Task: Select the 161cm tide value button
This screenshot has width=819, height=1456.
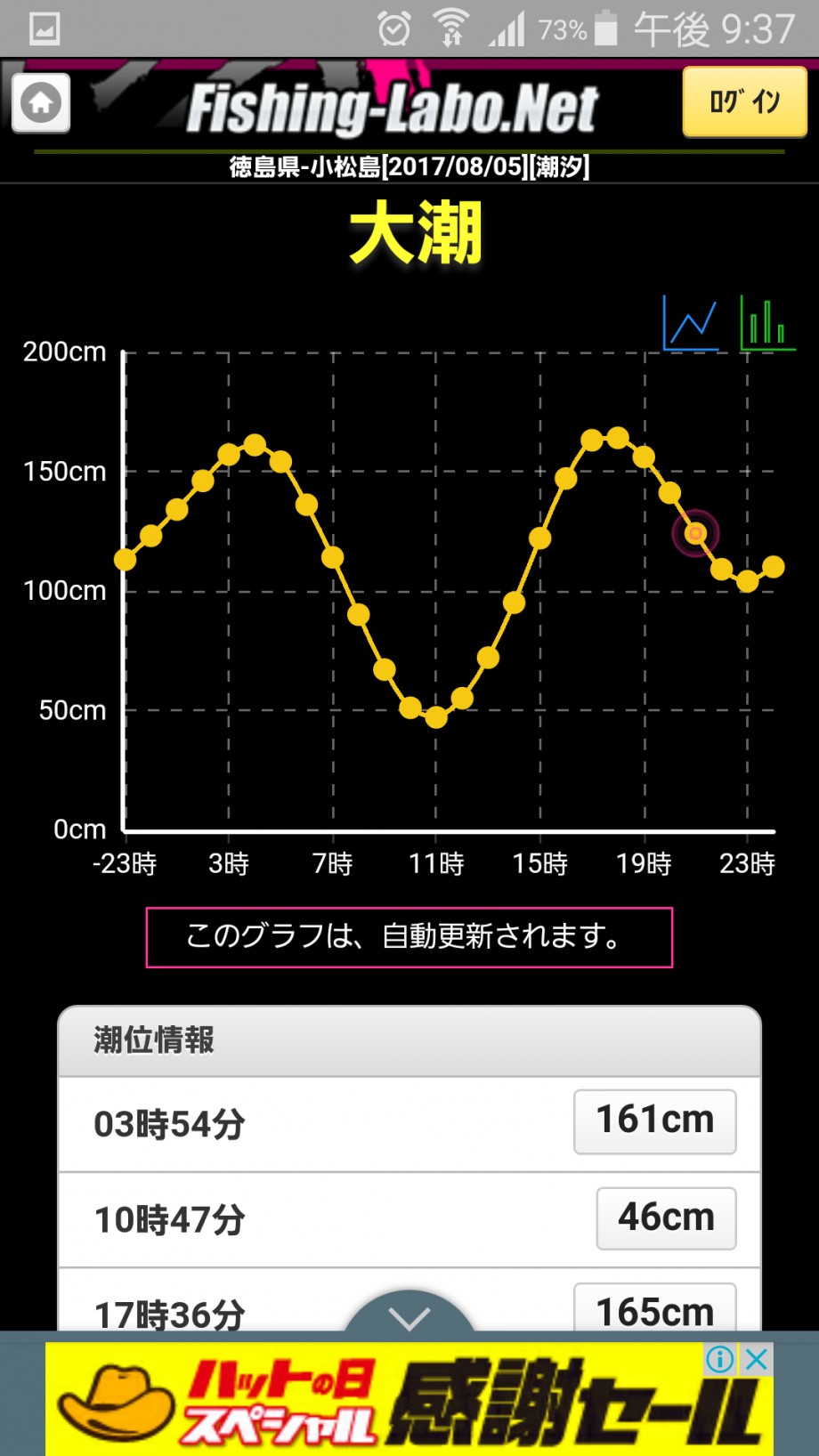Action: 655,1121
